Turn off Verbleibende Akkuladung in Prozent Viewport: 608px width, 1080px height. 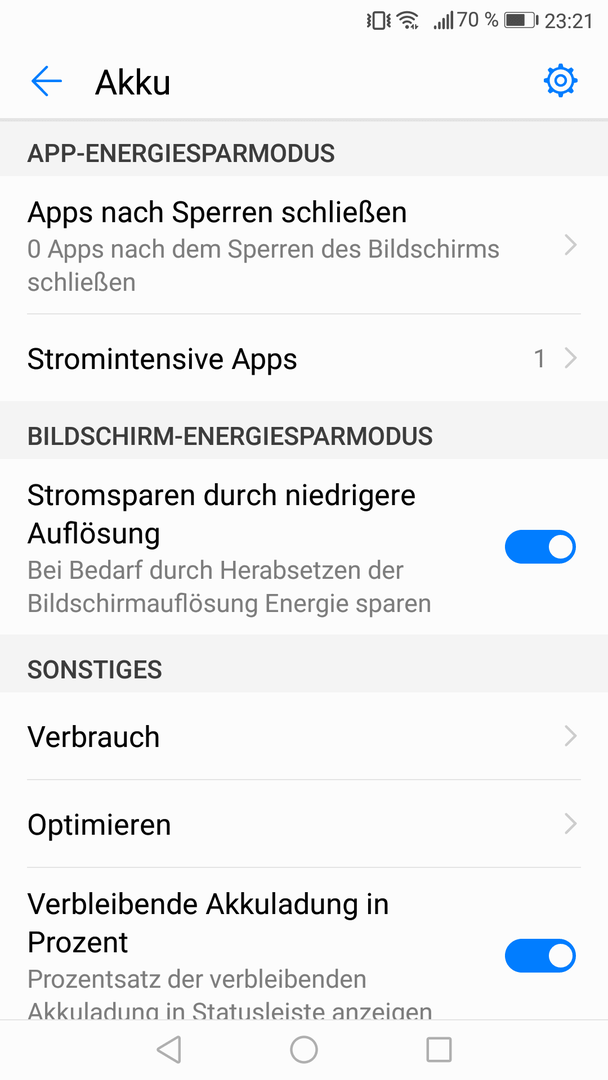click(x=541, y=955)
